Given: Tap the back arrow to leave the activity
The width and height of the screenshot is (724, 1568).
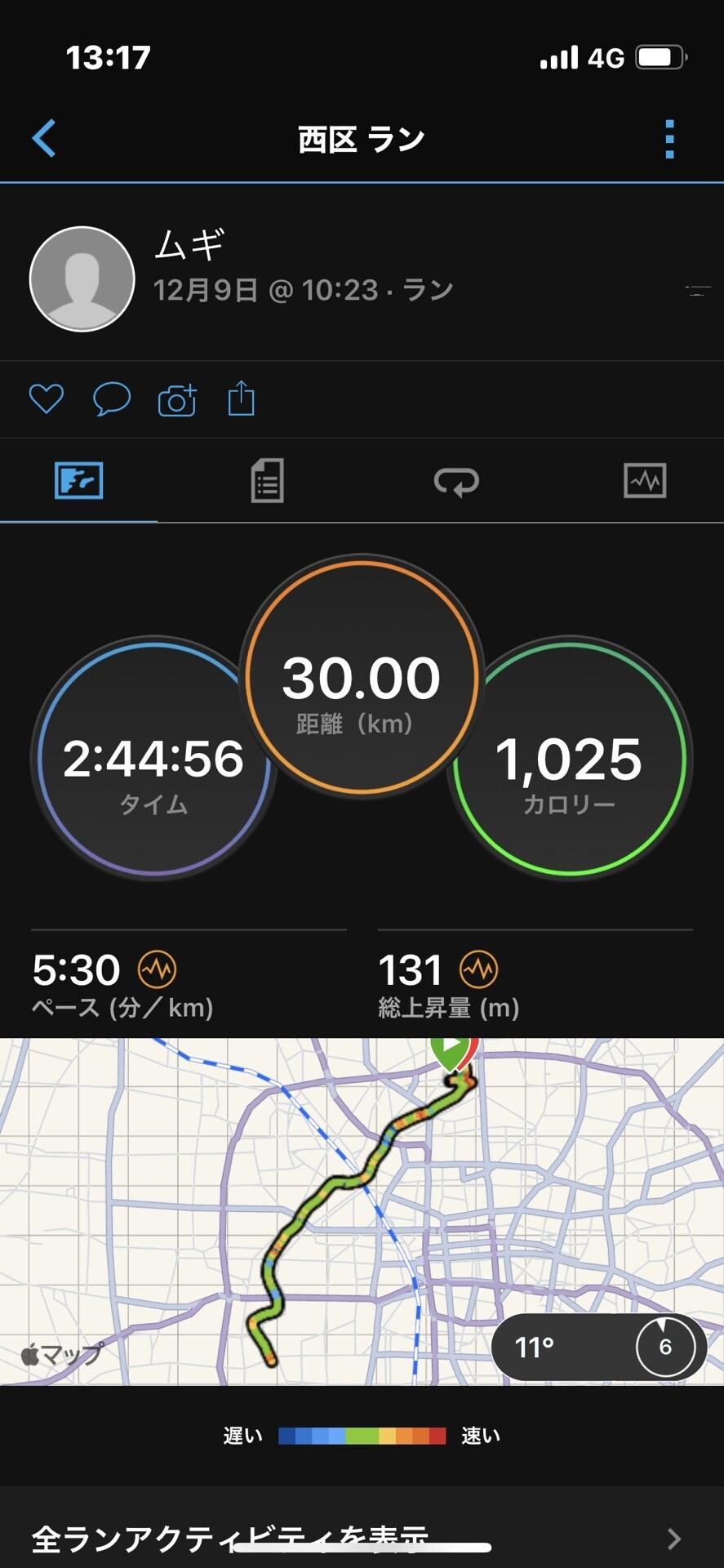Looking at the screenshot, I should pos(45,139).
